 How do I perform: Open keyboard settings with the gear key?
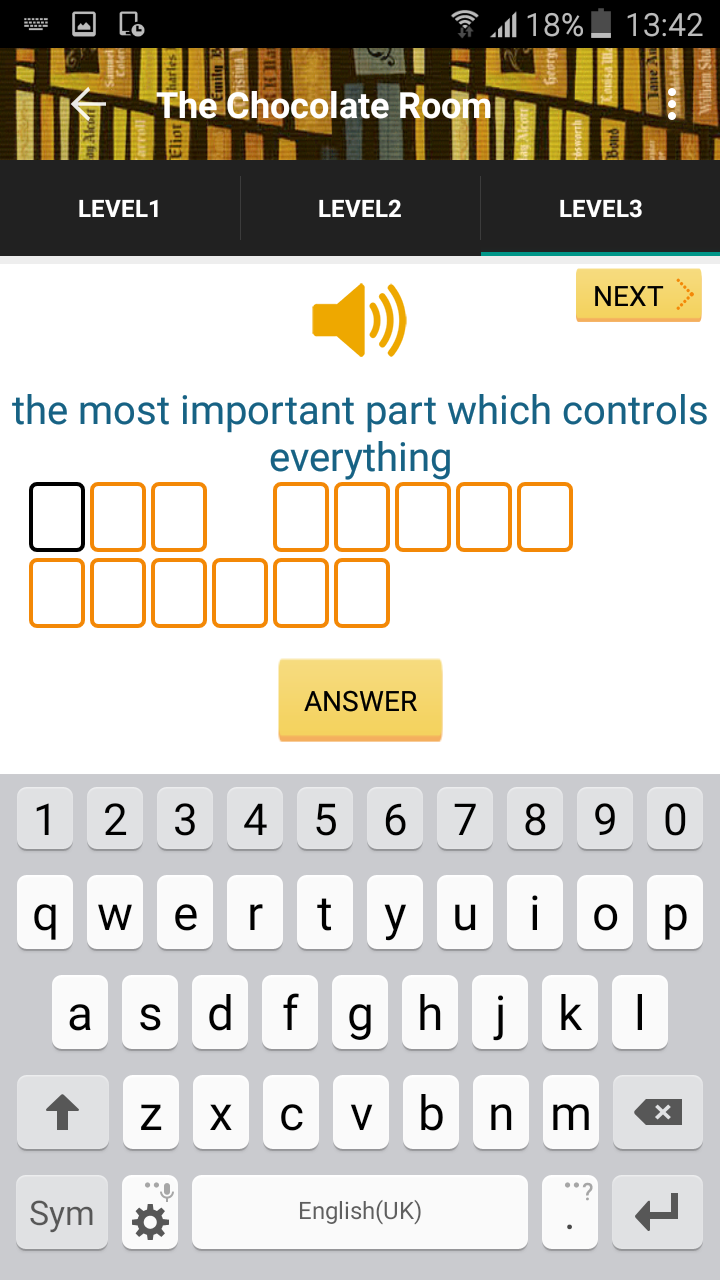point(150,1213)
